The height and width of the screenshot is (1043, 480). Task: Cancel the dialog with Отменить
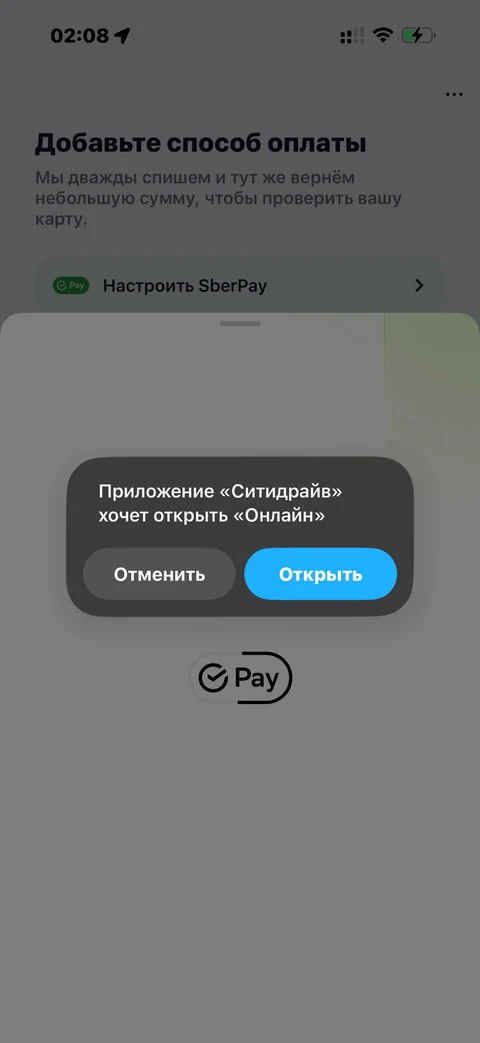pyautogui.click(x=159, y=574)
